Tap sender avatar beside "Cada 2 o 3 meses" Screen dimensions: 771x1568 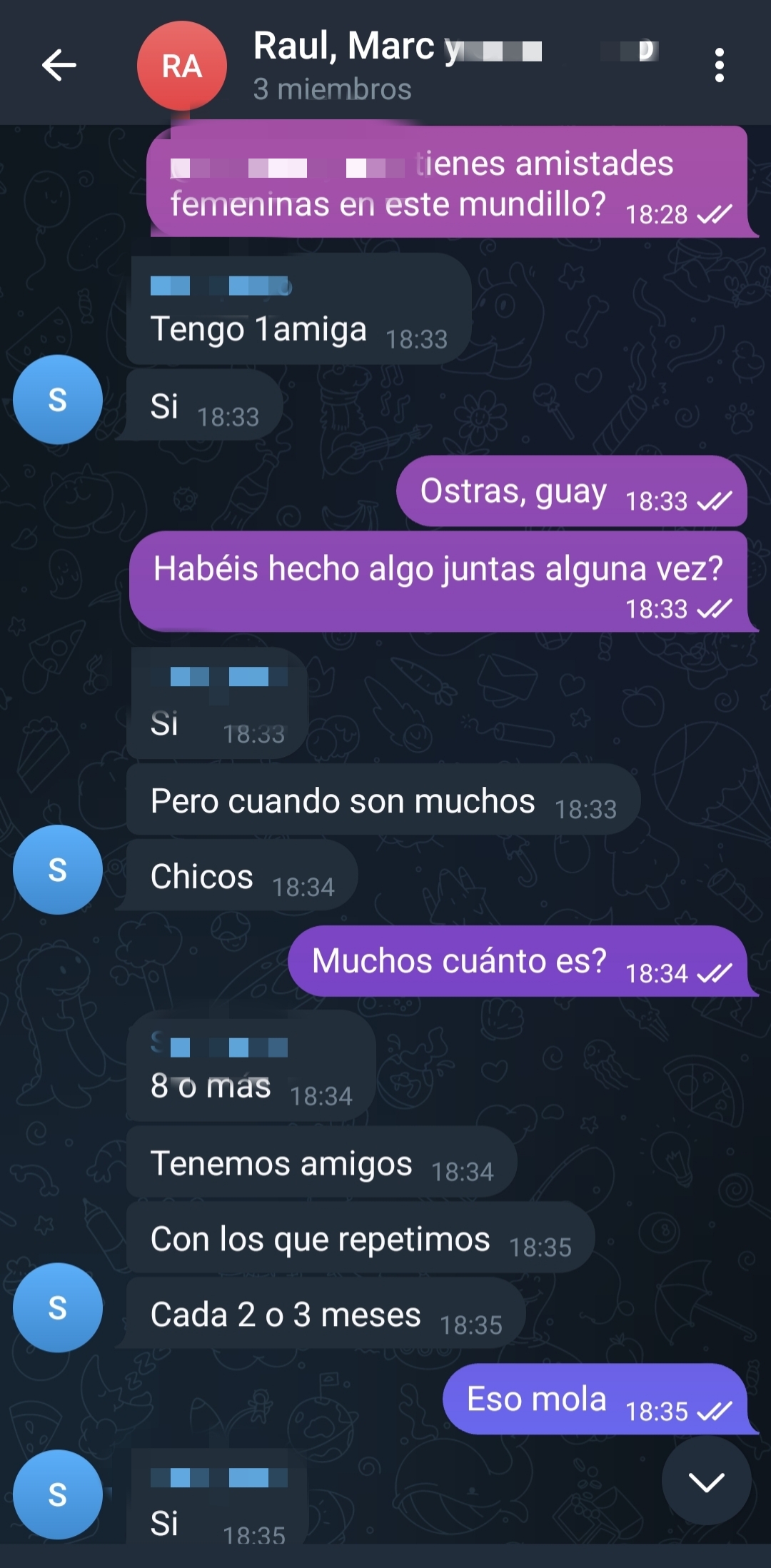point(58,1307)
